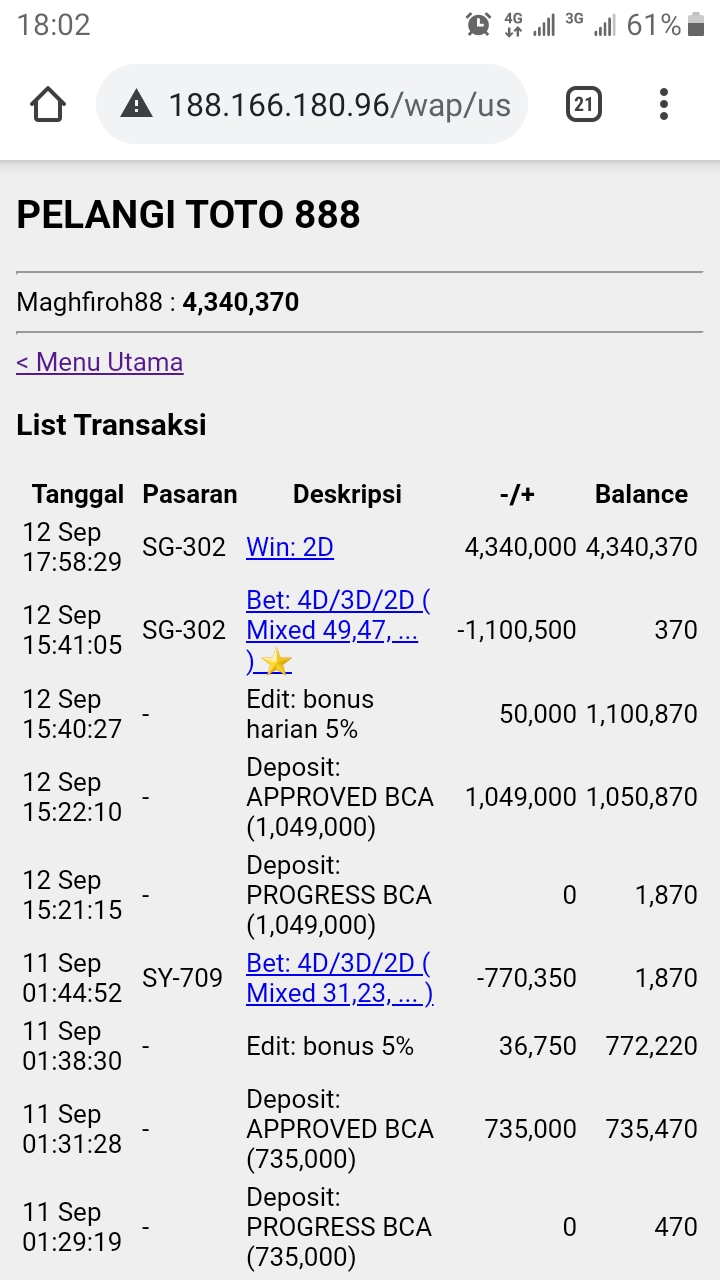Open the Win: 2D transaction details
The height and width of the screenshot is (1280, 720).
(290, 548)
